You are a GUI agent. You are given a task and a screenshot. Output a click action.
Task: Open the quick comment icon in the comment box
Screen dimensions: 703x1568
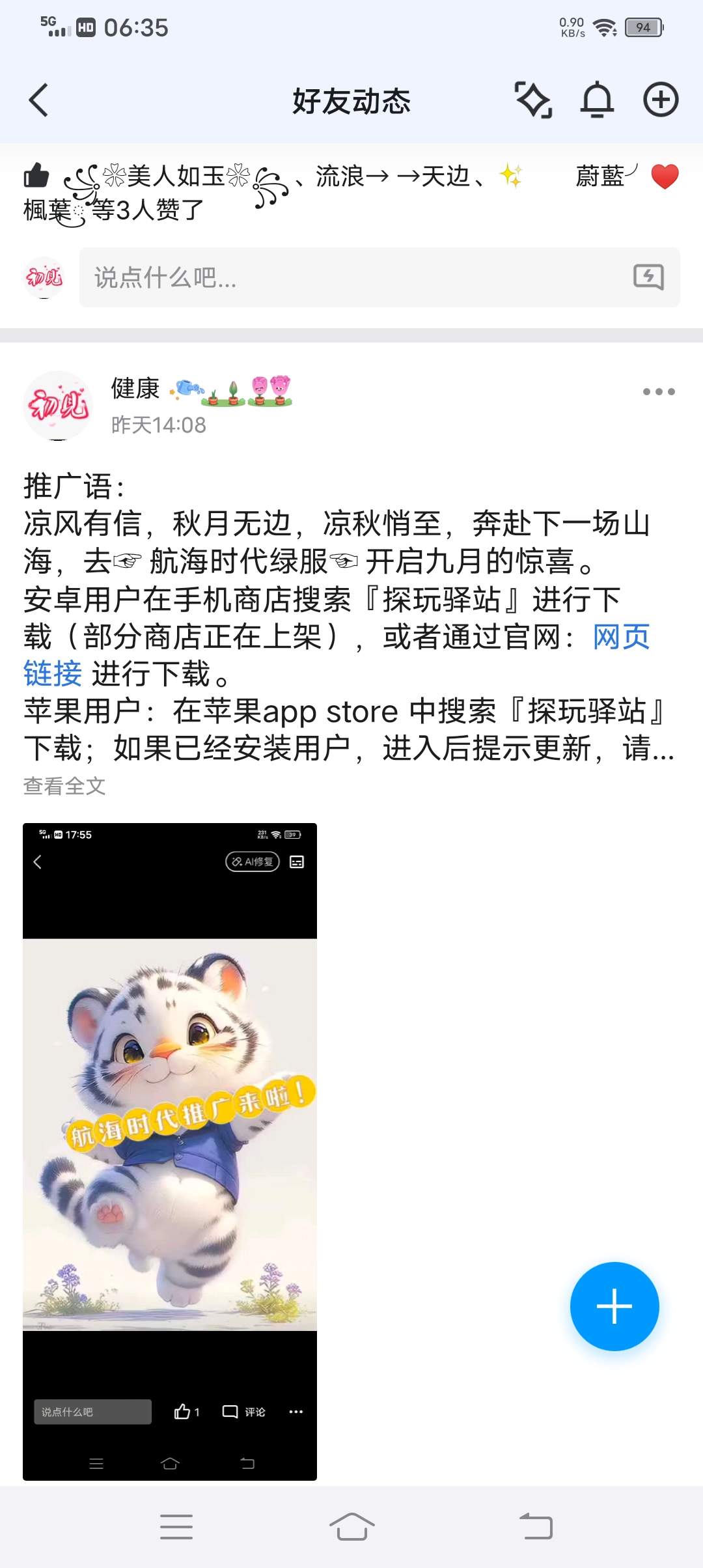(x=648, y=277)
